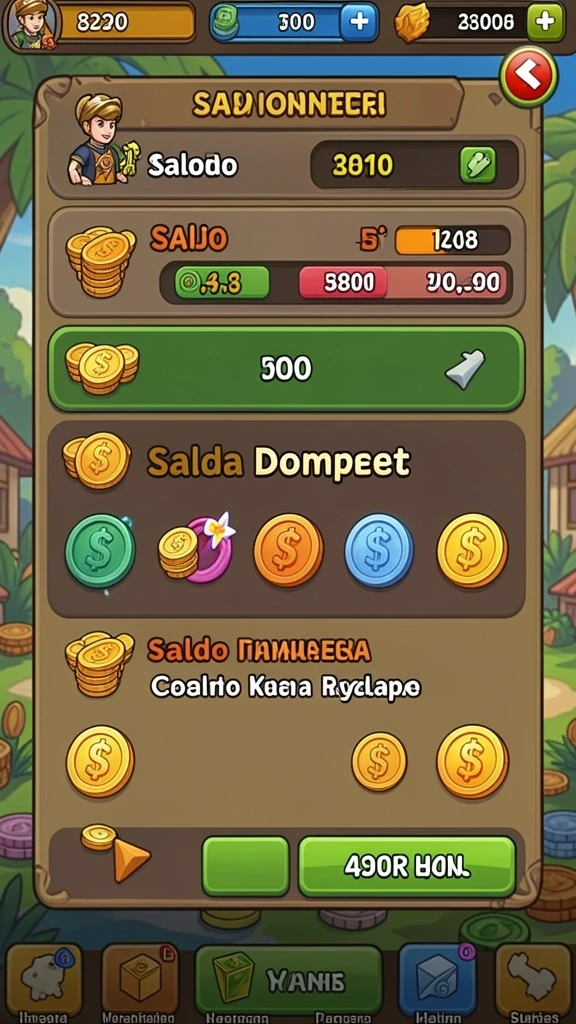
Task: Close the panel with the red arrow button
Action: pyautogui.click(x=528, y=77)
